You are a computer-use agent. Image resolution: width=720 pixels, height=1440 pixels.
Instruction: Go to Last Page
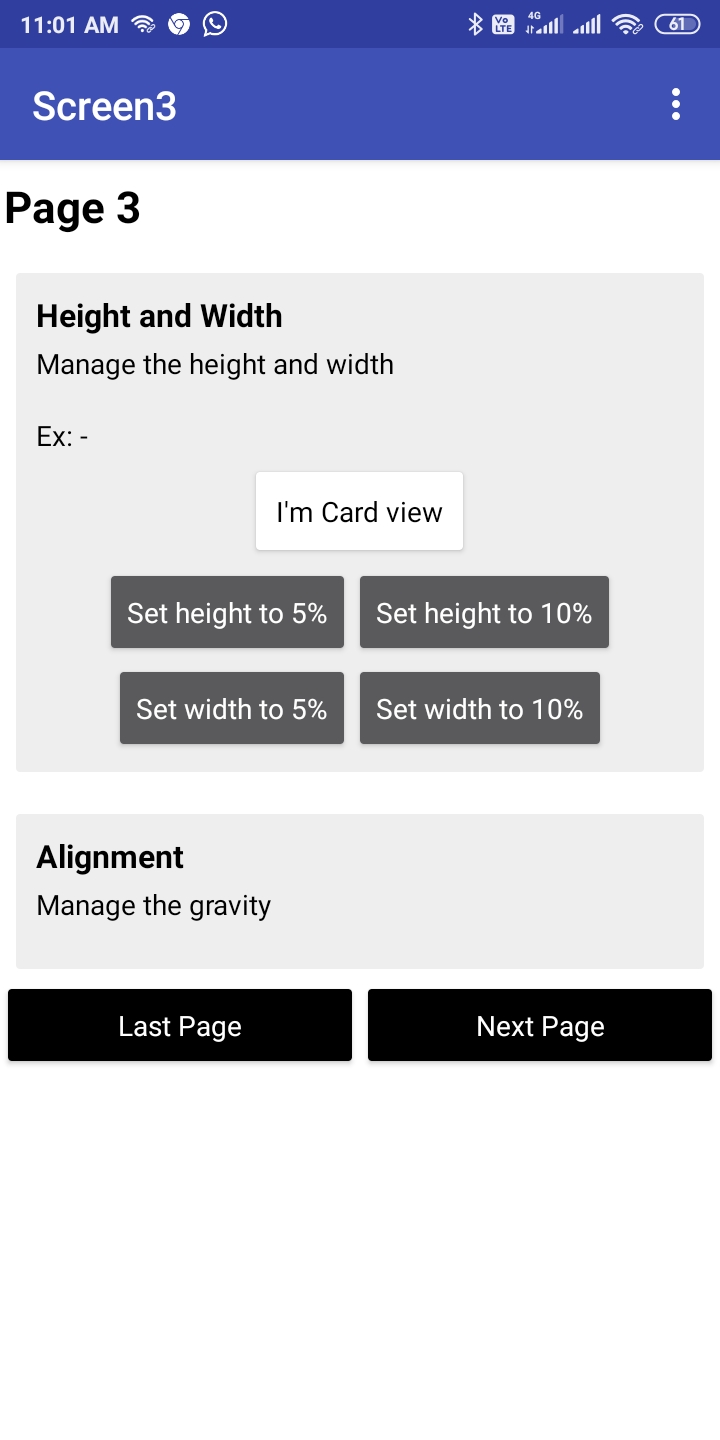click(x=180, y=1025)
